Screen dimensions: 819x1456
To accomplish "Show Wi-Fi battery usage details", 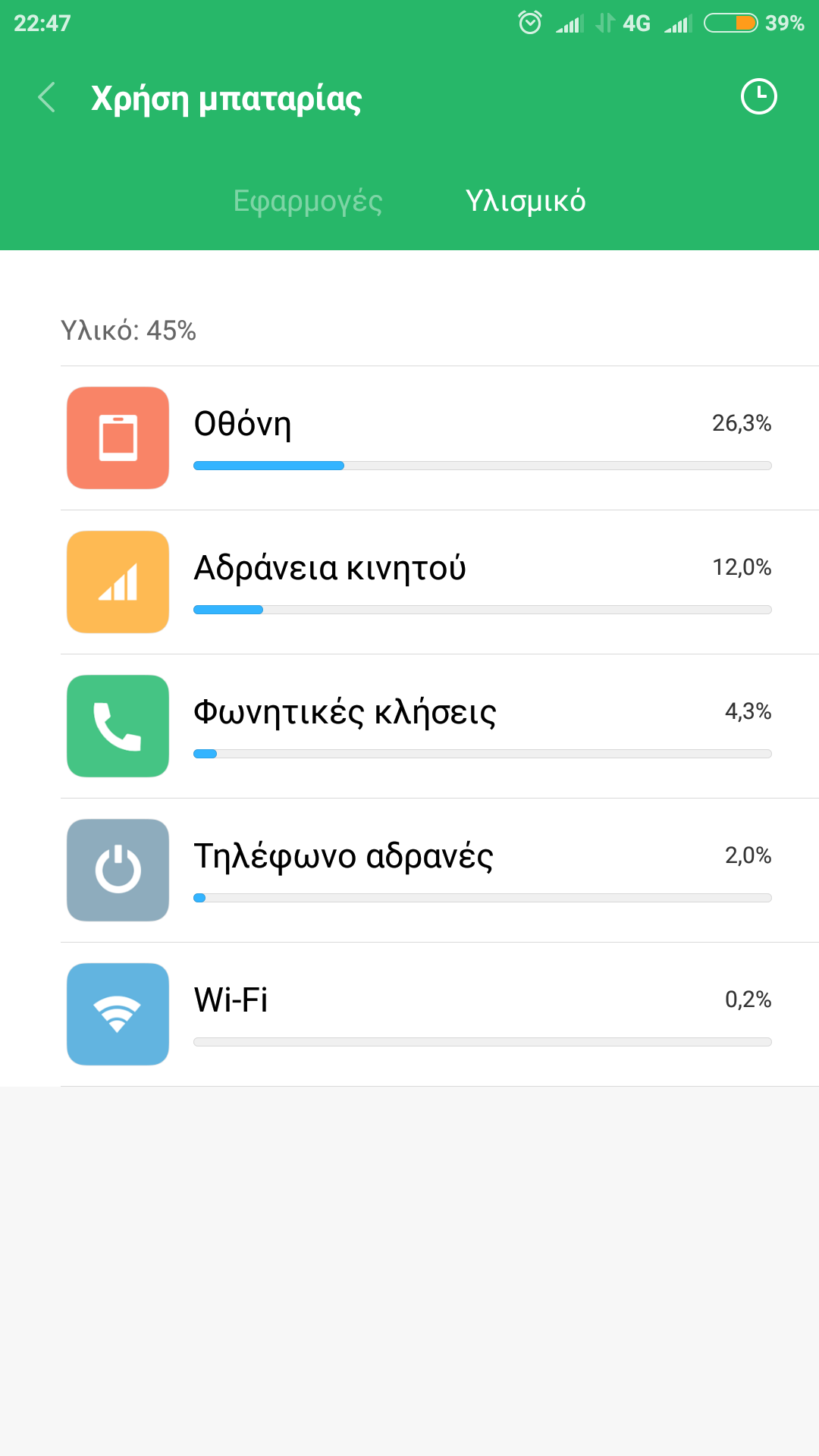I will (440, 1015).
